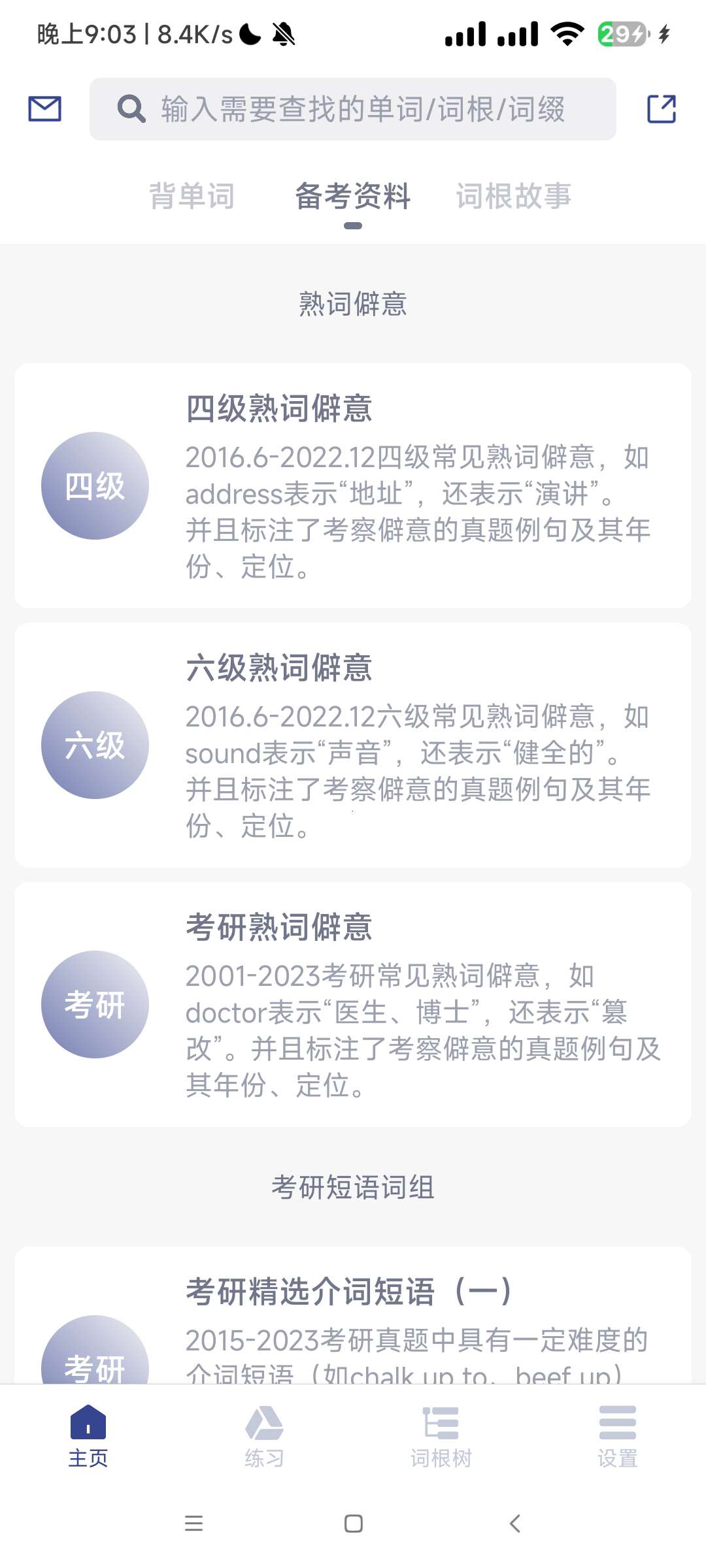Open the 六级熟词僻意 card
The image size is (706, 1568).
click(x=353, y=745)
